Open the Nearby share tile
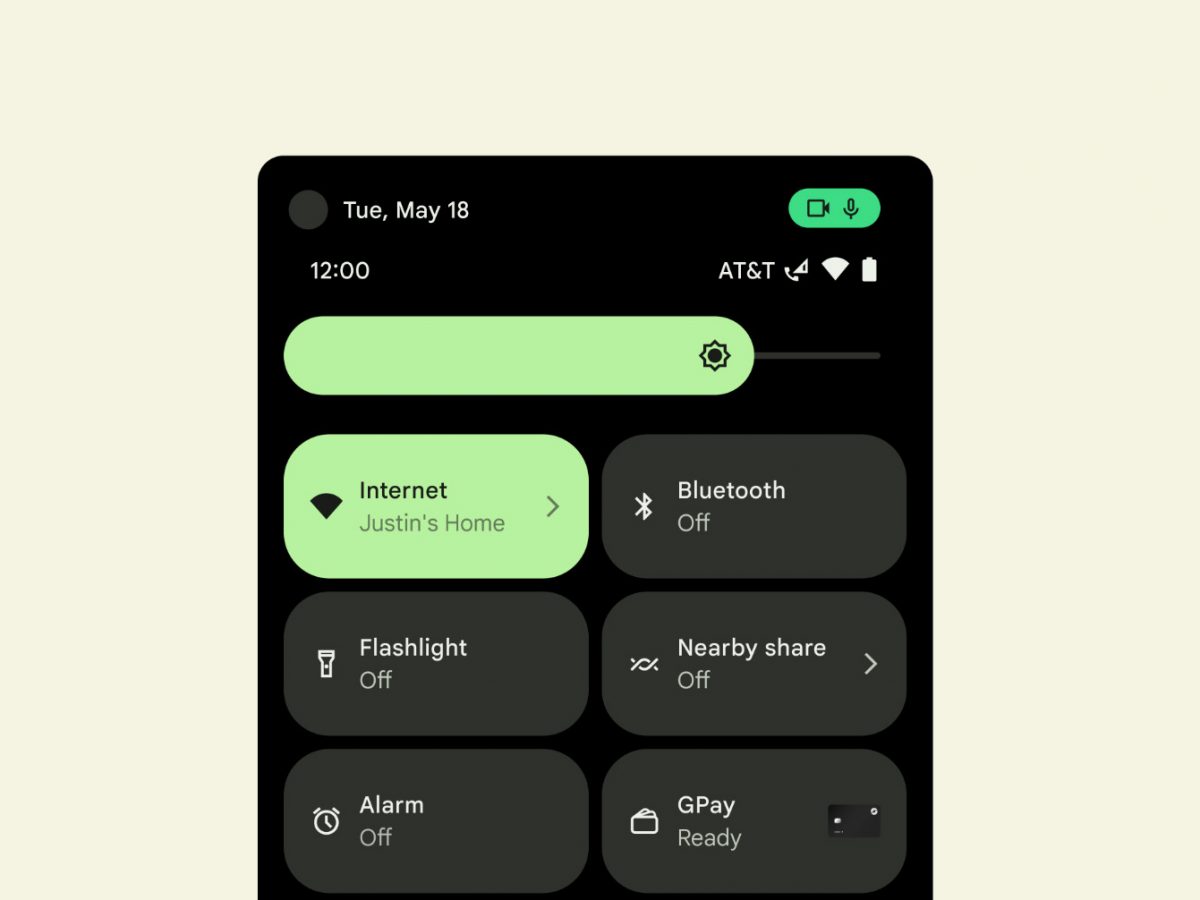This screenshot has width=1200, height=900. pos(753,663)
